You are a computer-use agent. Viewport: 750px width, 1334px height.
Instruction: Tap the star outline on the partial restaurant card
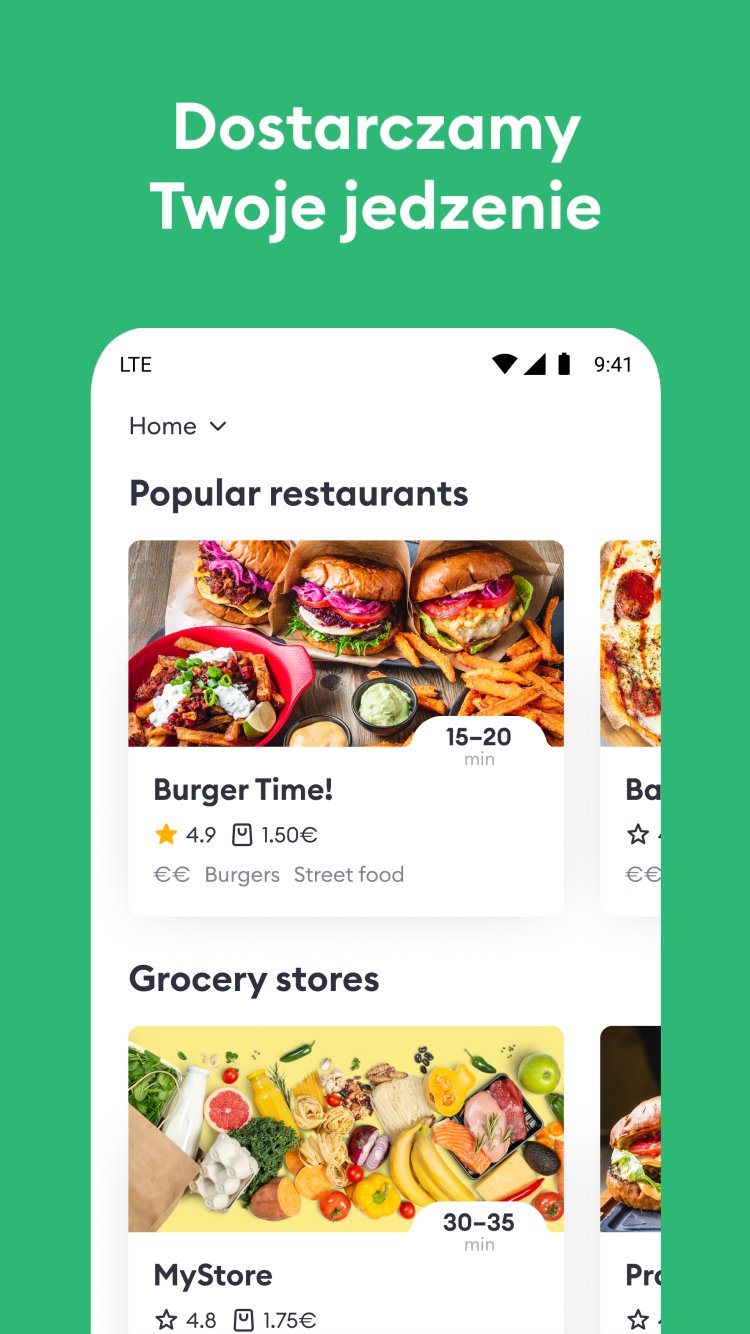(x=637, y=834)
